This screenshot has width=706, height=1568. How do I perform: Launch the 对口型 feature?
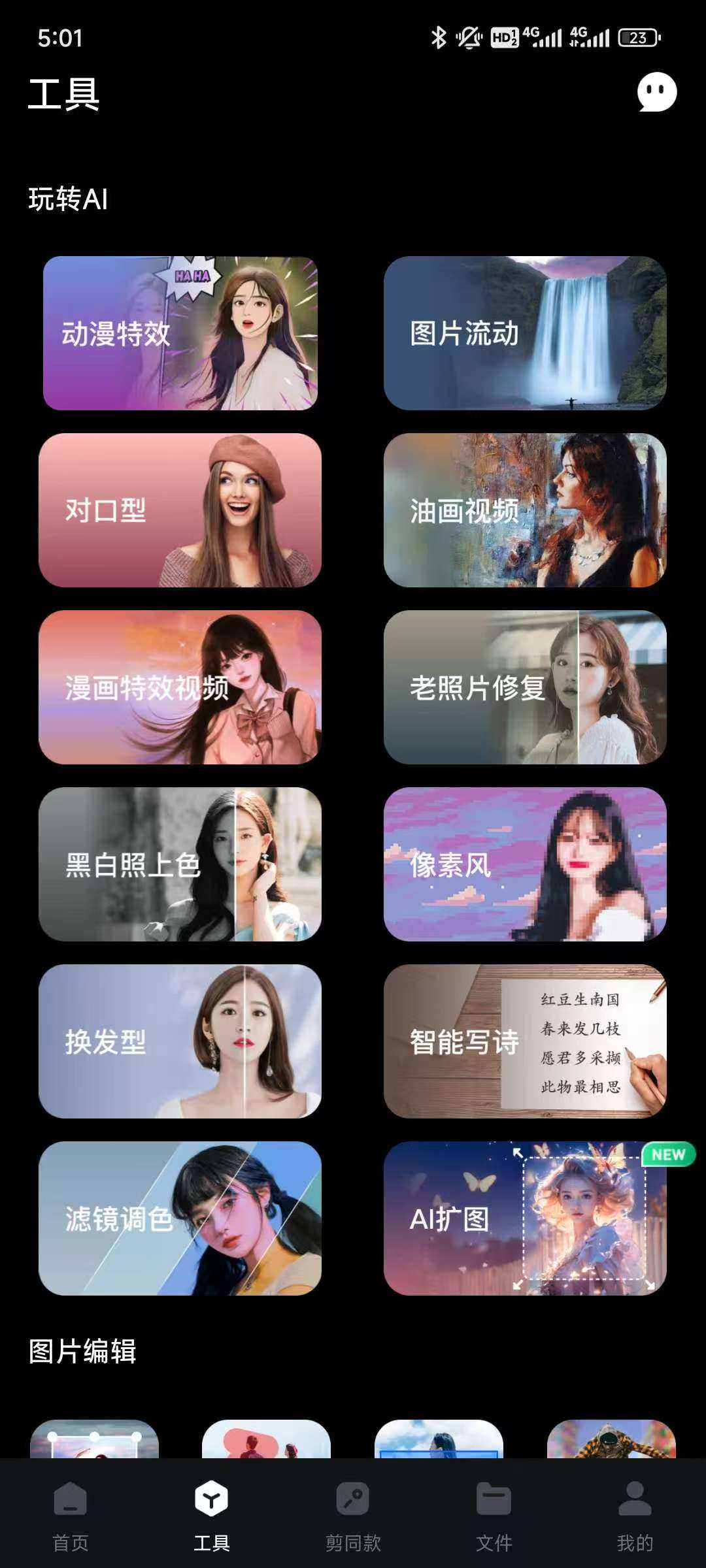pos(180,510)
